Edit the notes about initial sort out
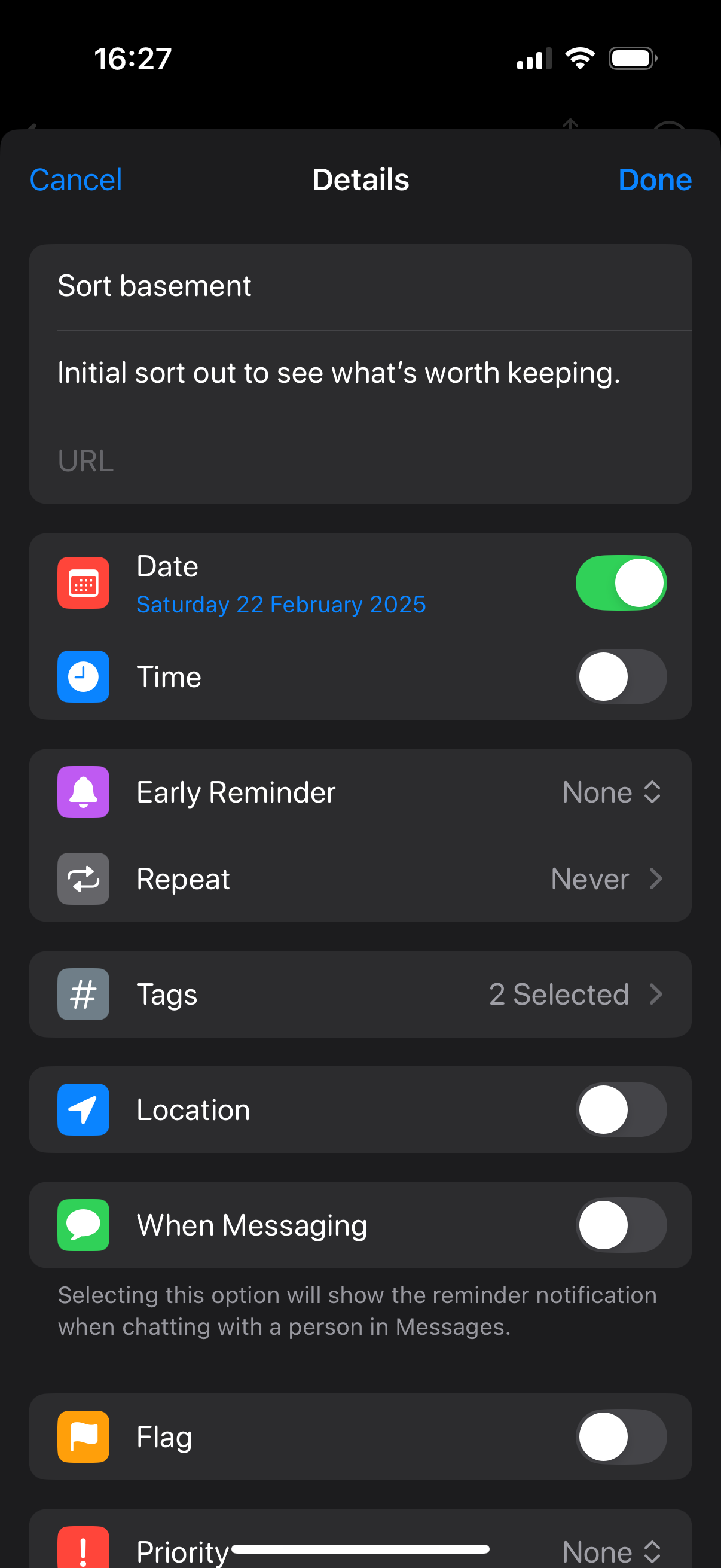Image resolution: width=721 pixels, height=1568 pixels. [360, 373]
